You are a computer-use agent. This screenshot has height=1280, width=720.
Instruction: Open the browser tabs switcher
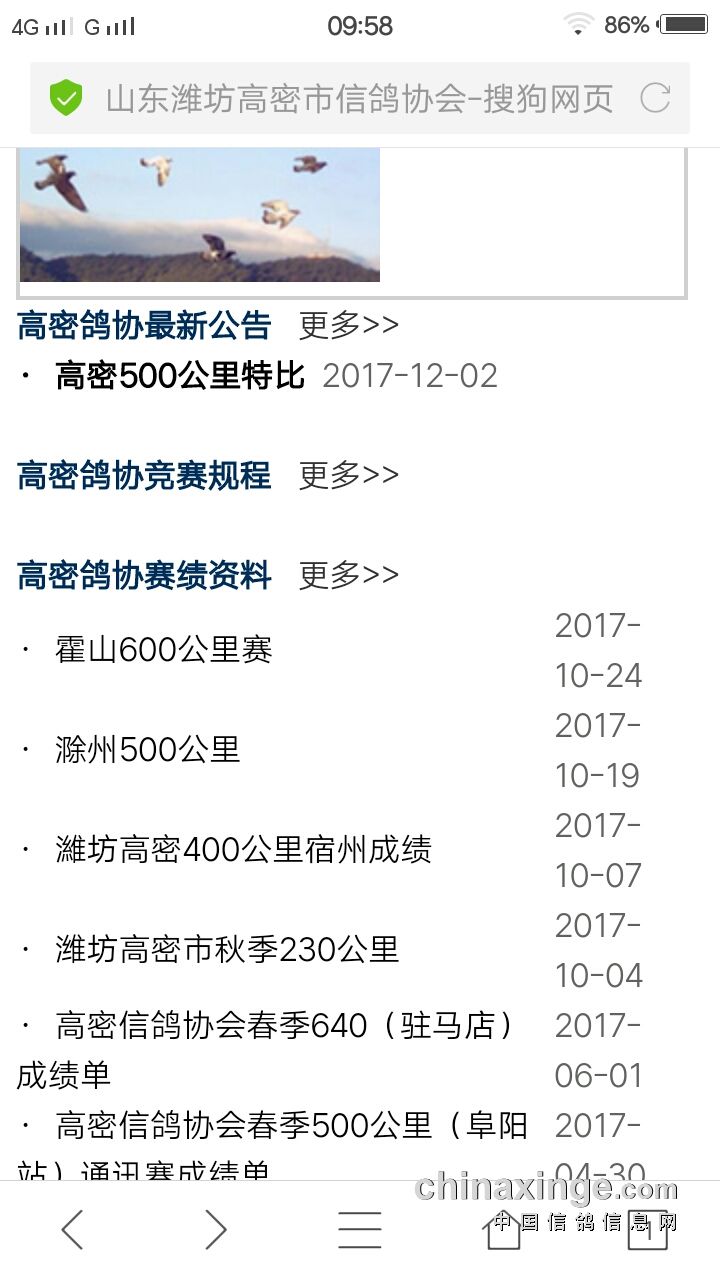647,1229
